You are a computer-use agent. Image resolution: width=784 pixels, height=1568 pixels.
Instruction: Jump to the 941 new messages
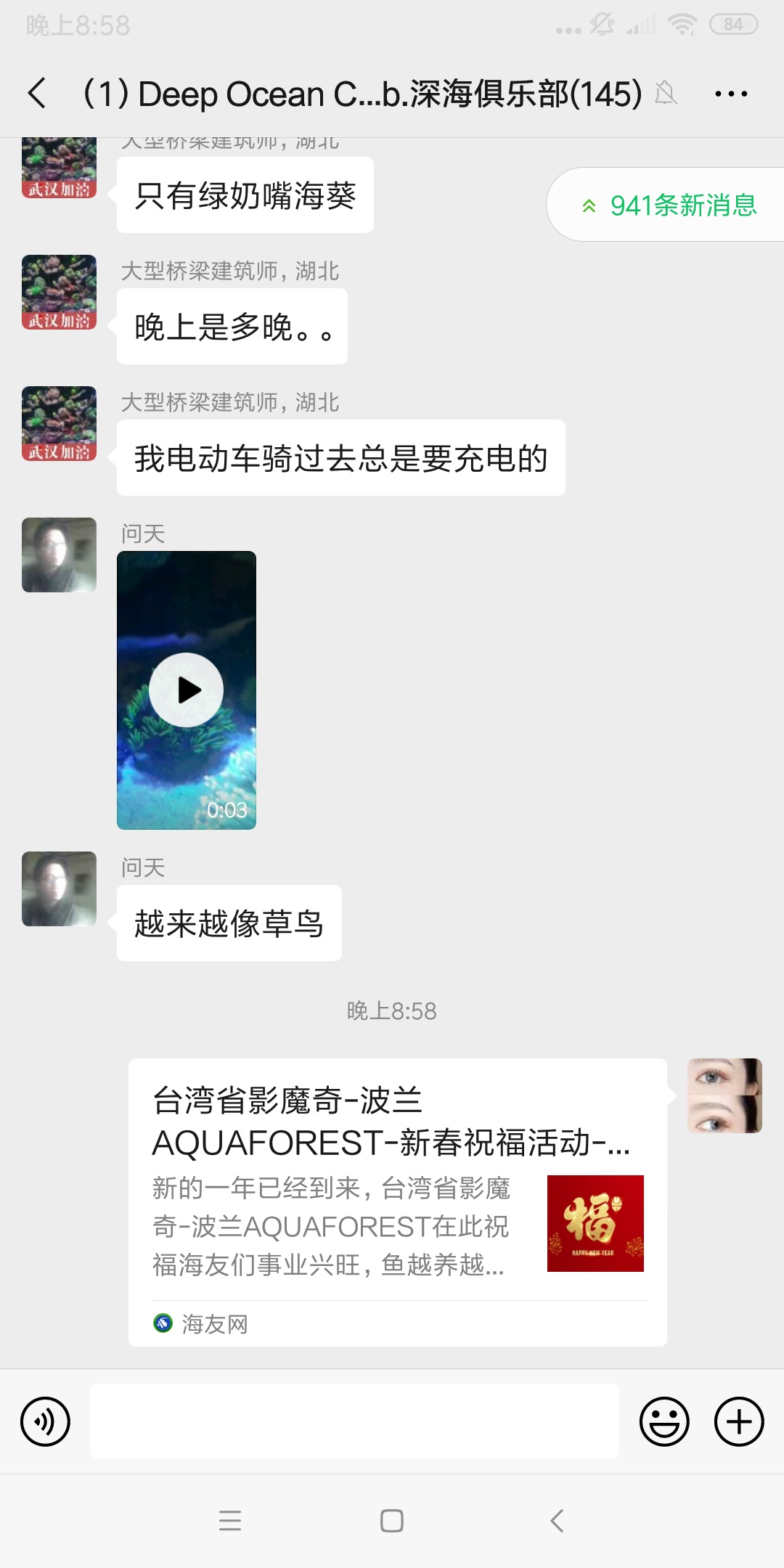669,205
